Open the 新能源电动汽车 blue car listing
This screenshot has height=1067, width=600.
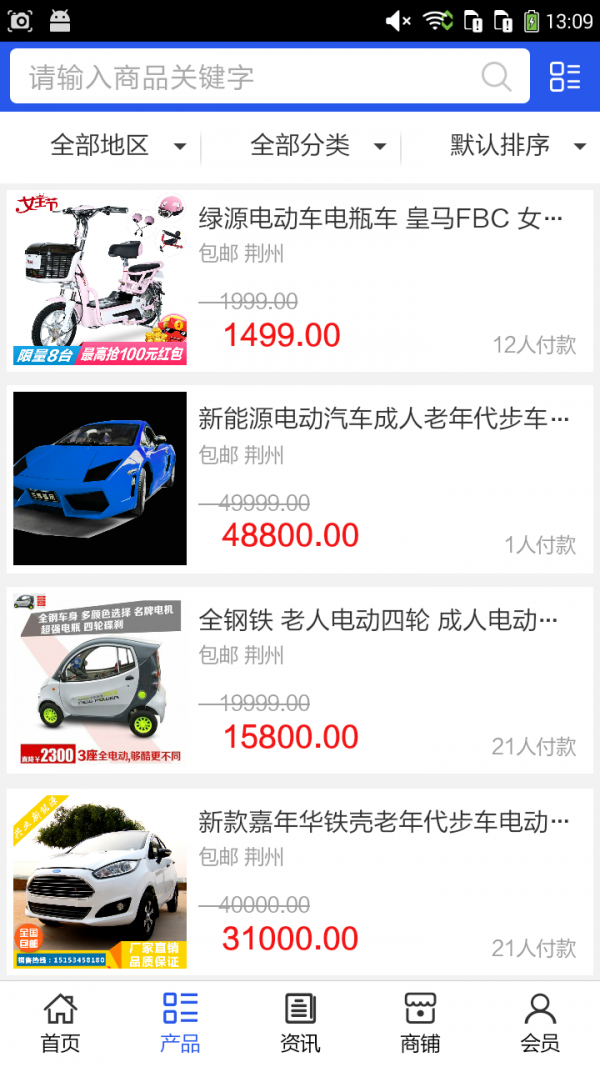tap(300, 479)
